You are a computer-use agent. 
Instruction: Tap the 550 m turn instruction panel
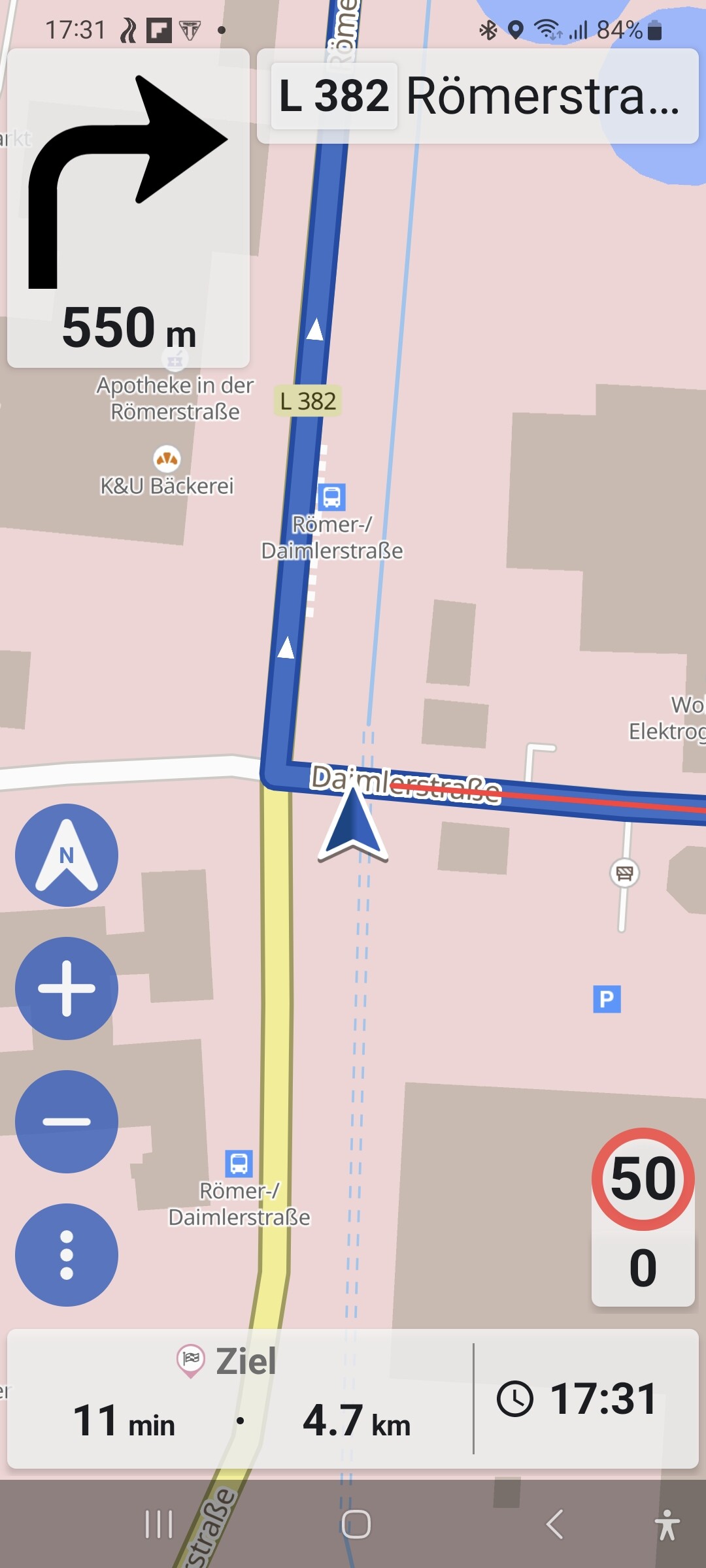[x=128, y=208]
